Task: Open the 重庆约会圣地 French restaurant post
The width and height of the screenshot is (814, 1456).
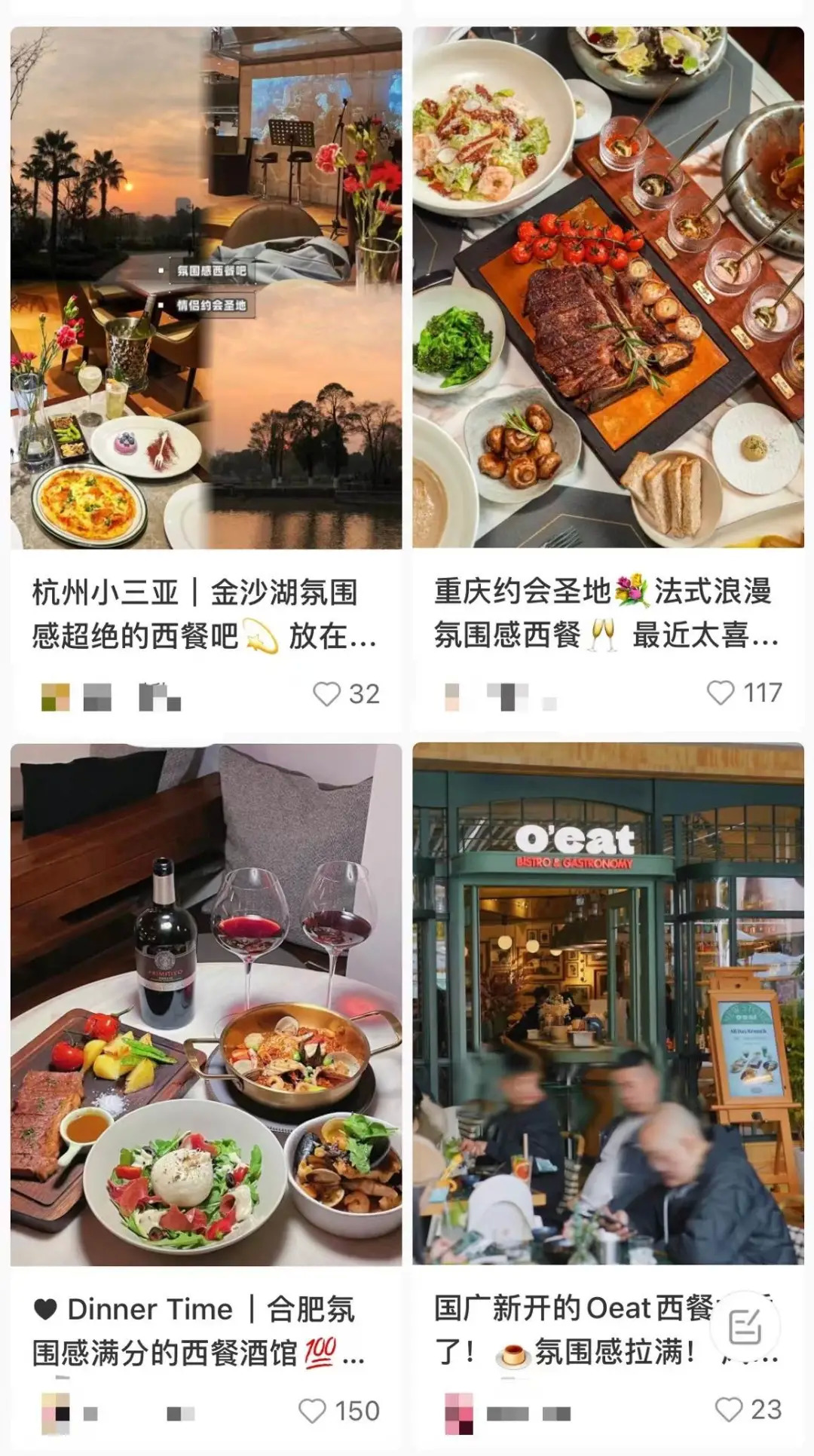Action: [x=607, y=286]
